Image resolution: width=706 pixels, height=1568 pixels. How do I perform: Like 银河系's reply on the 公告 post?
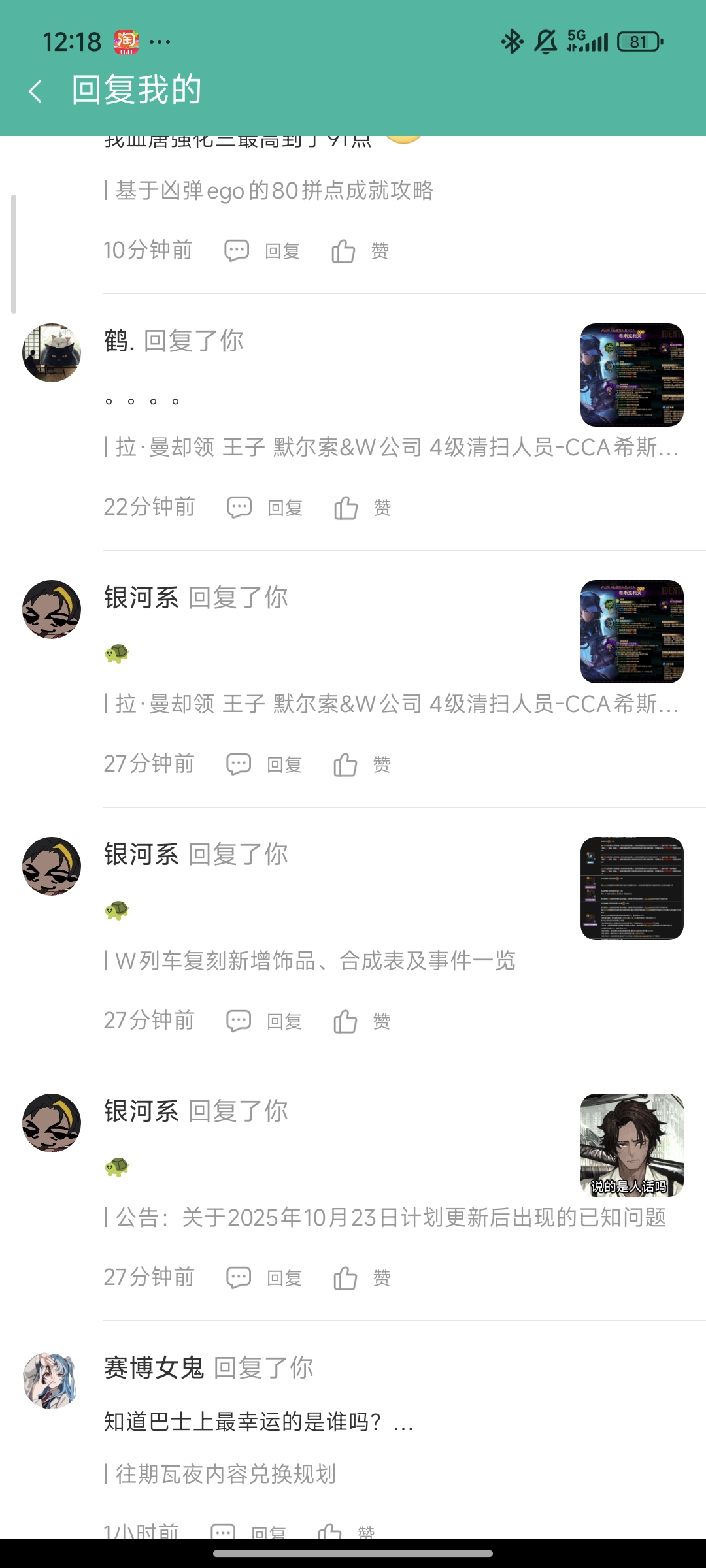(x=362, y=1278)
